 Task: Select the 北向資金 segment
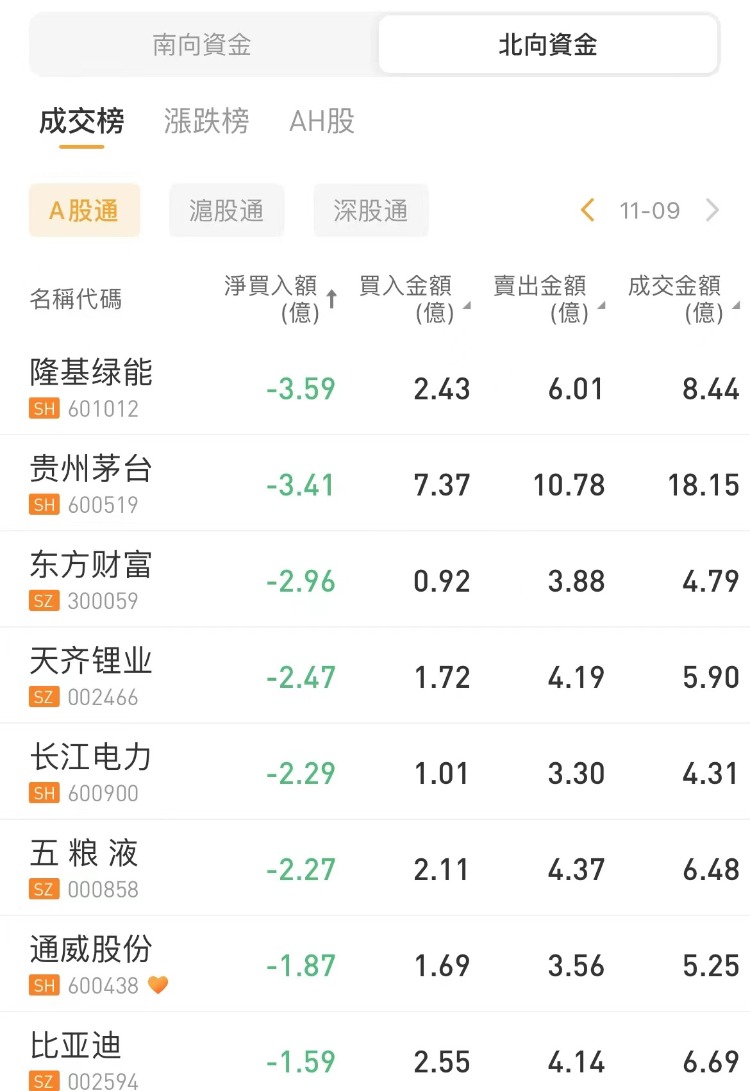[547, 45]
